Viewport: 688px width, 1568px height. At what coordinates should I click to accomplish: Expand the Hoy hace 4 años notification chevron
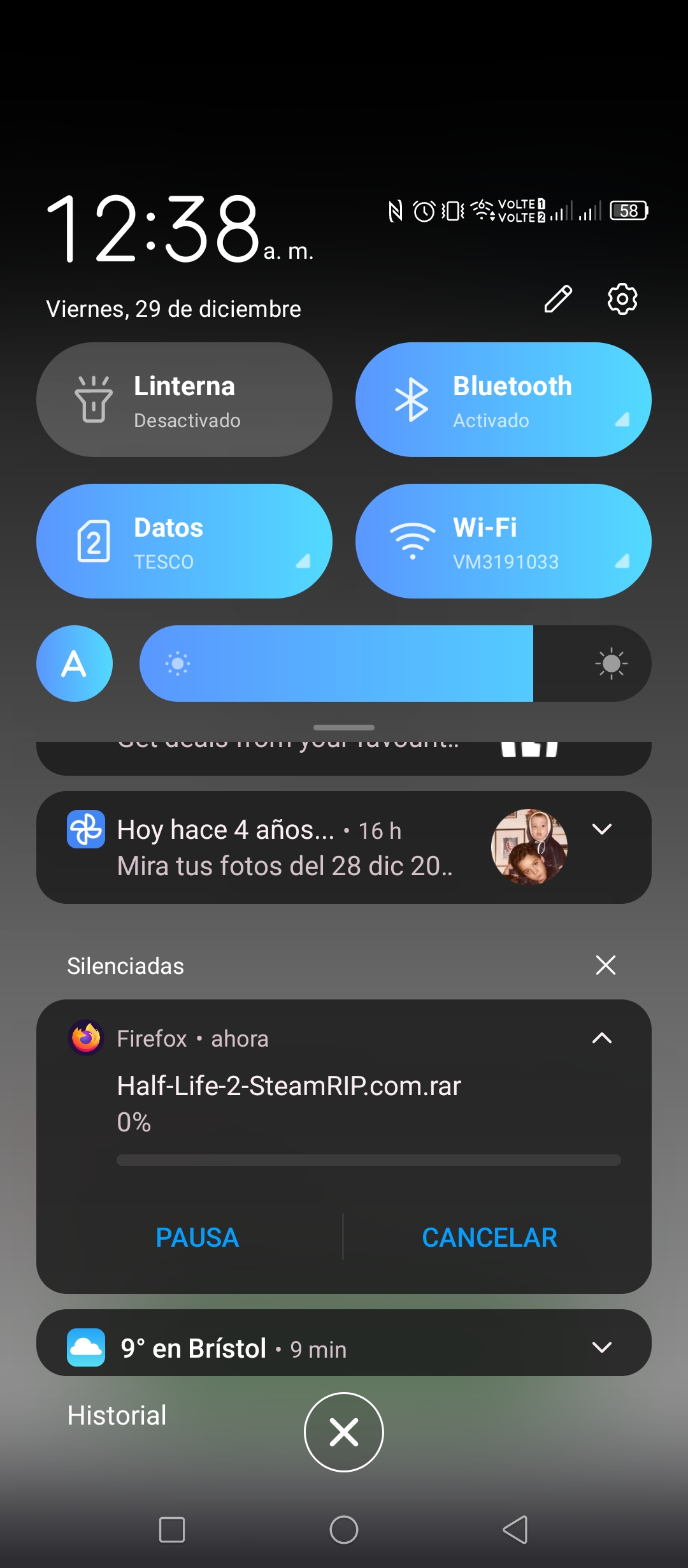click(602, 829)
